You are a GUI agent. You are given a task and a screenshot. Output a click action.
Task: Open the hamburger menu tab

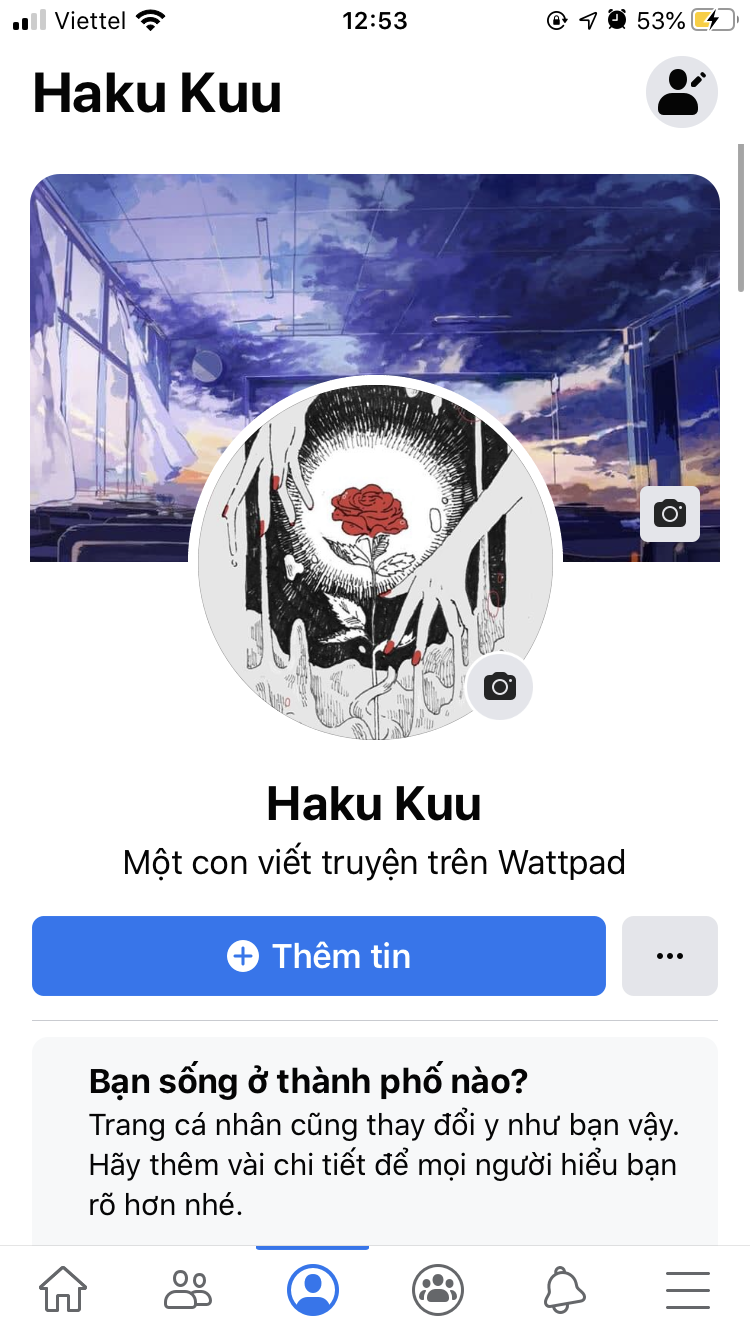688,1289
